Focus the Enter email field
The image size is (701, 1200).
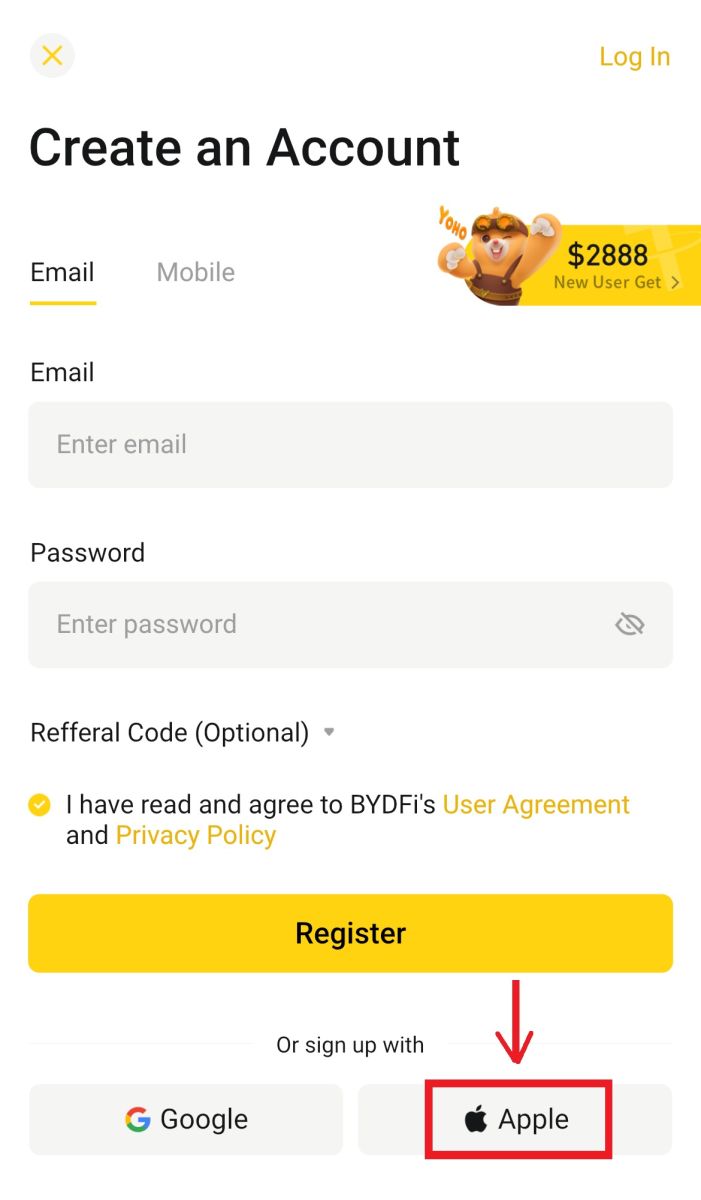(350, 445)
